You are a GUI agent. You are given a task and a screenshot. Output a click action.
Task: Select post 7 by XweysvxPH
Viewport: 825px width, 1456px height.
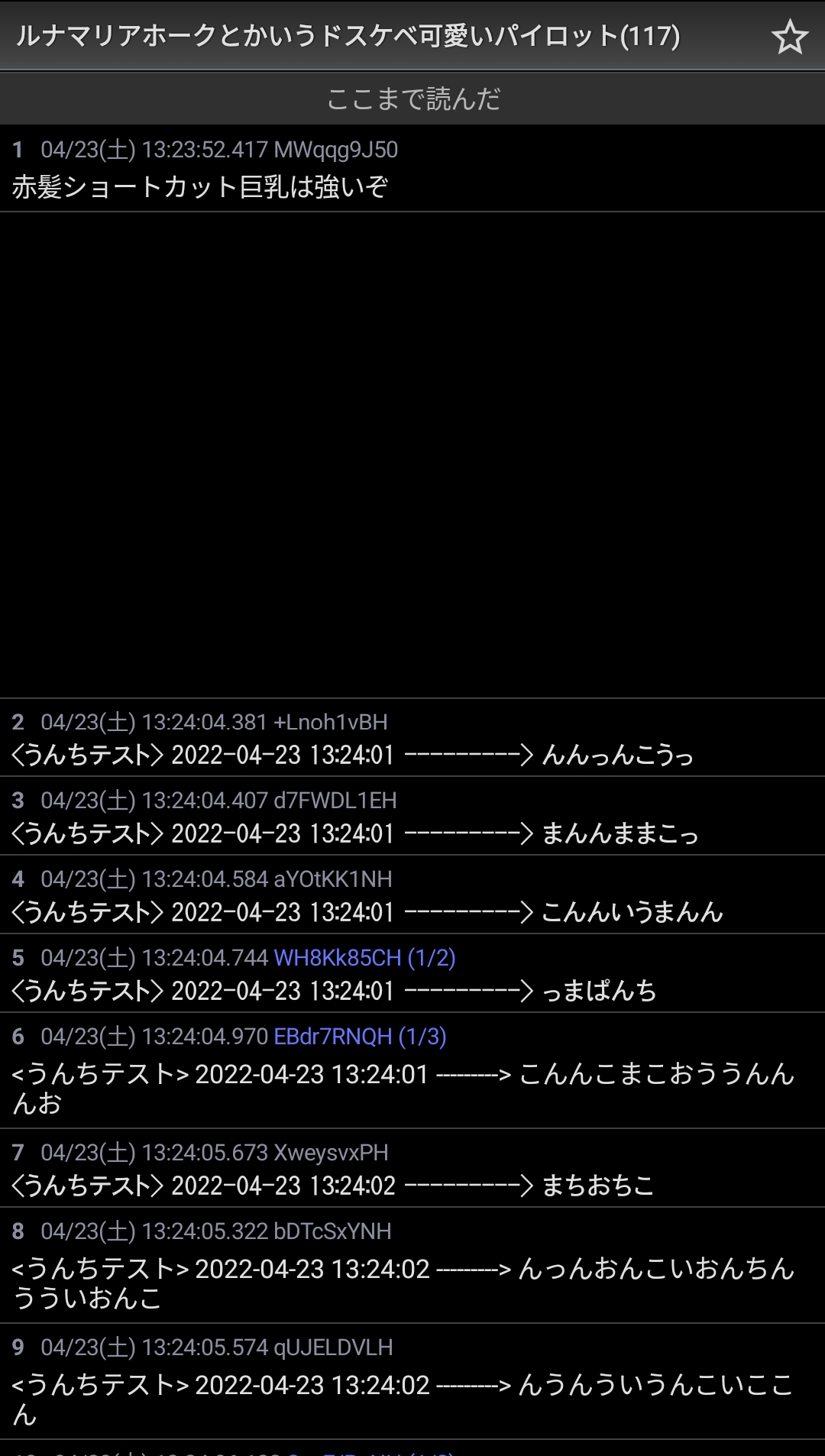click(x=412, y=1168)
